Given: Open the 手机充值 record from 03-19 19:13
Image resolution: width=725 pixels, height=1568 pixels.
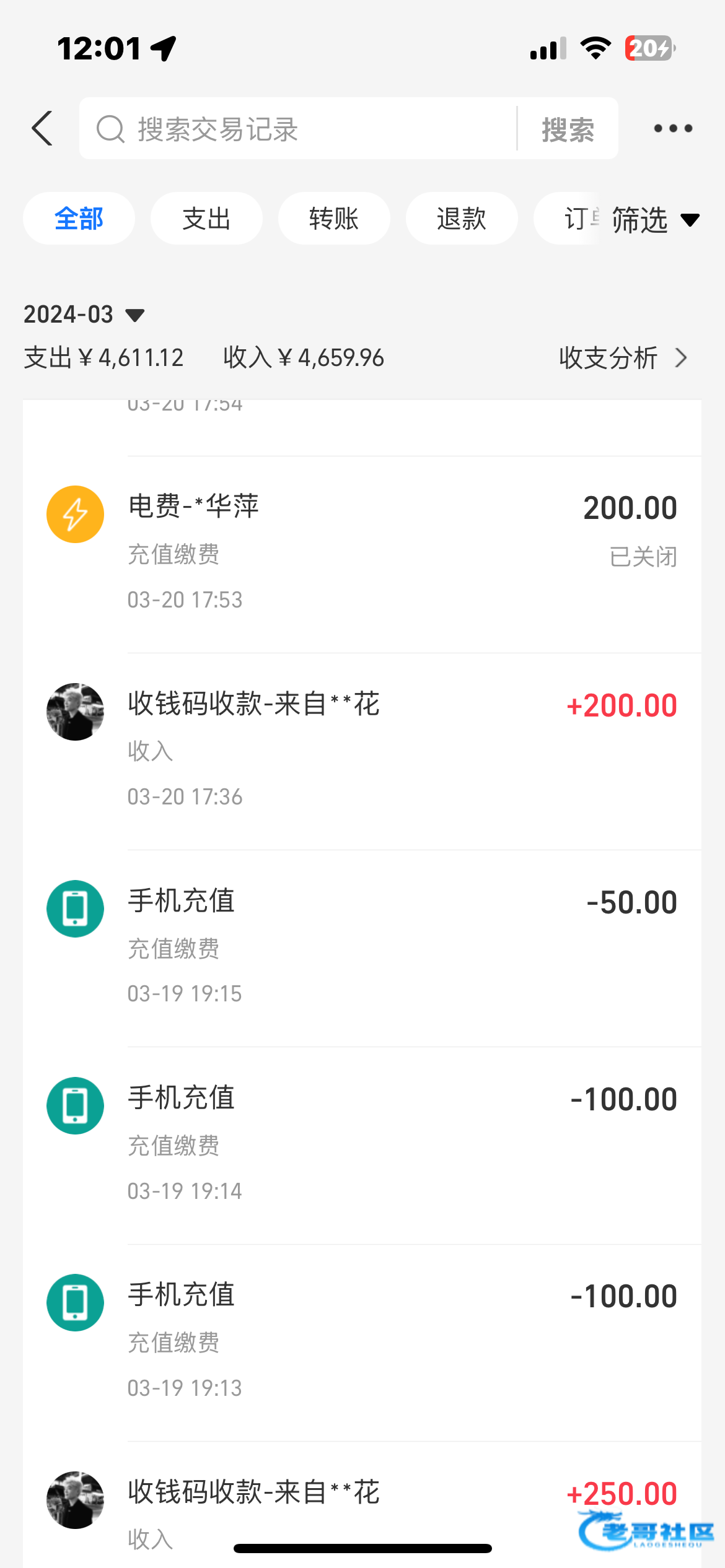Looking at the screenshot, I should (362, 1342).
